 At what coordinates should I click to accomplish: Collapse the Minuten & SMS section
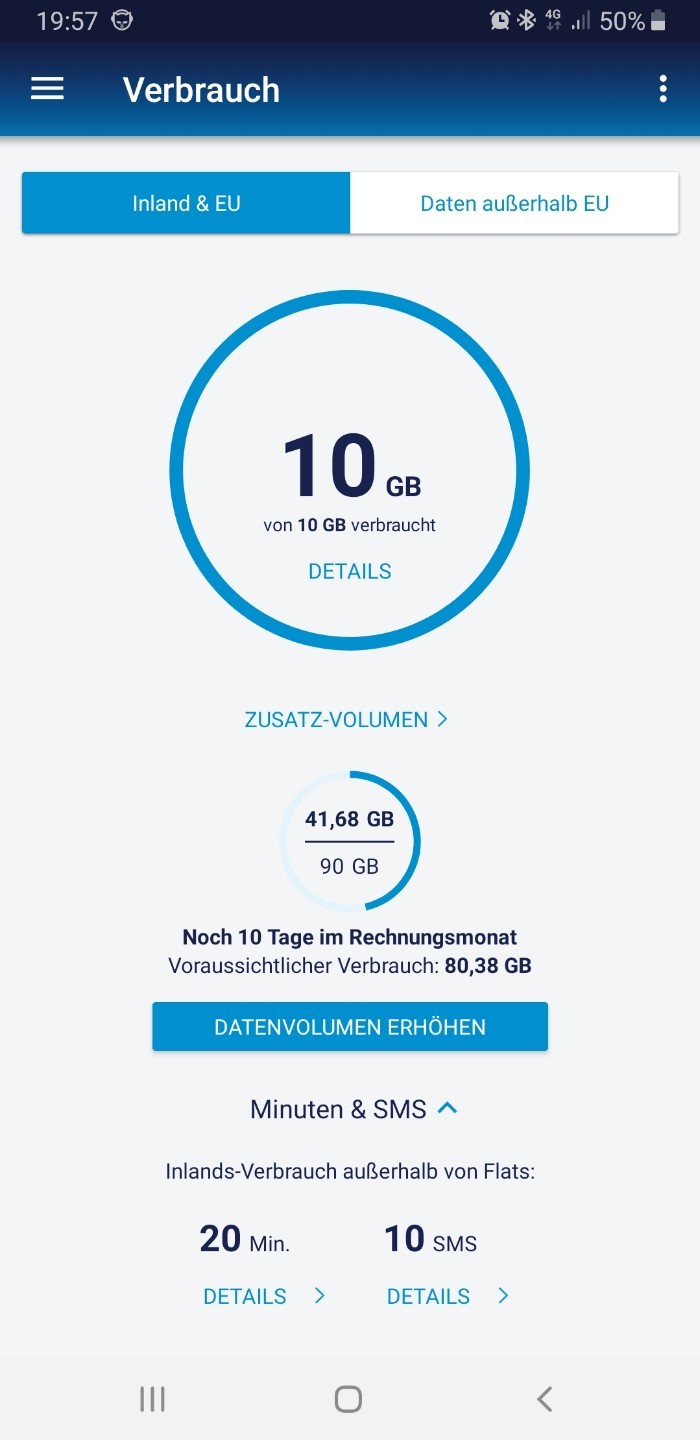(353, 1109)
